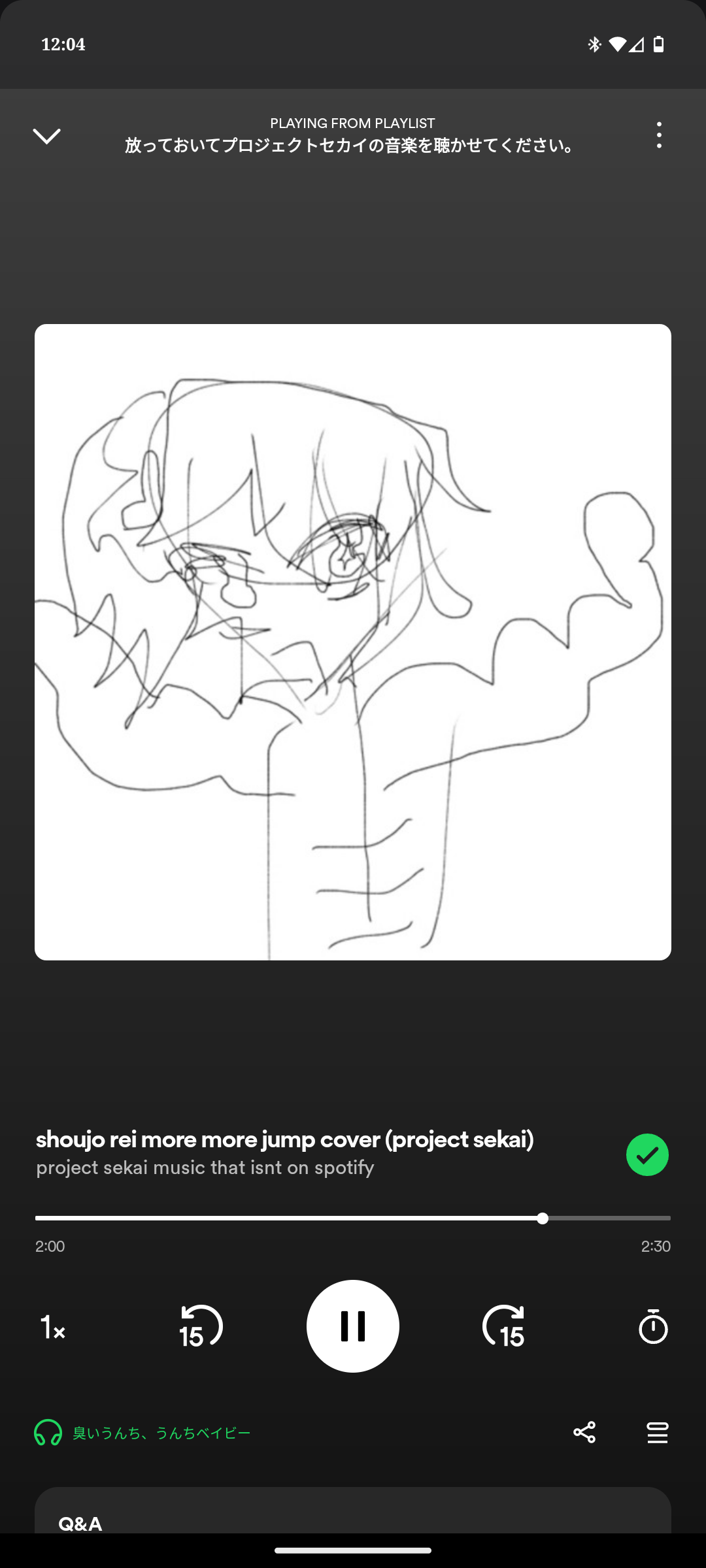Open the play queue
Viewport: 706px width, 1568px height.
pos(657,1432)
